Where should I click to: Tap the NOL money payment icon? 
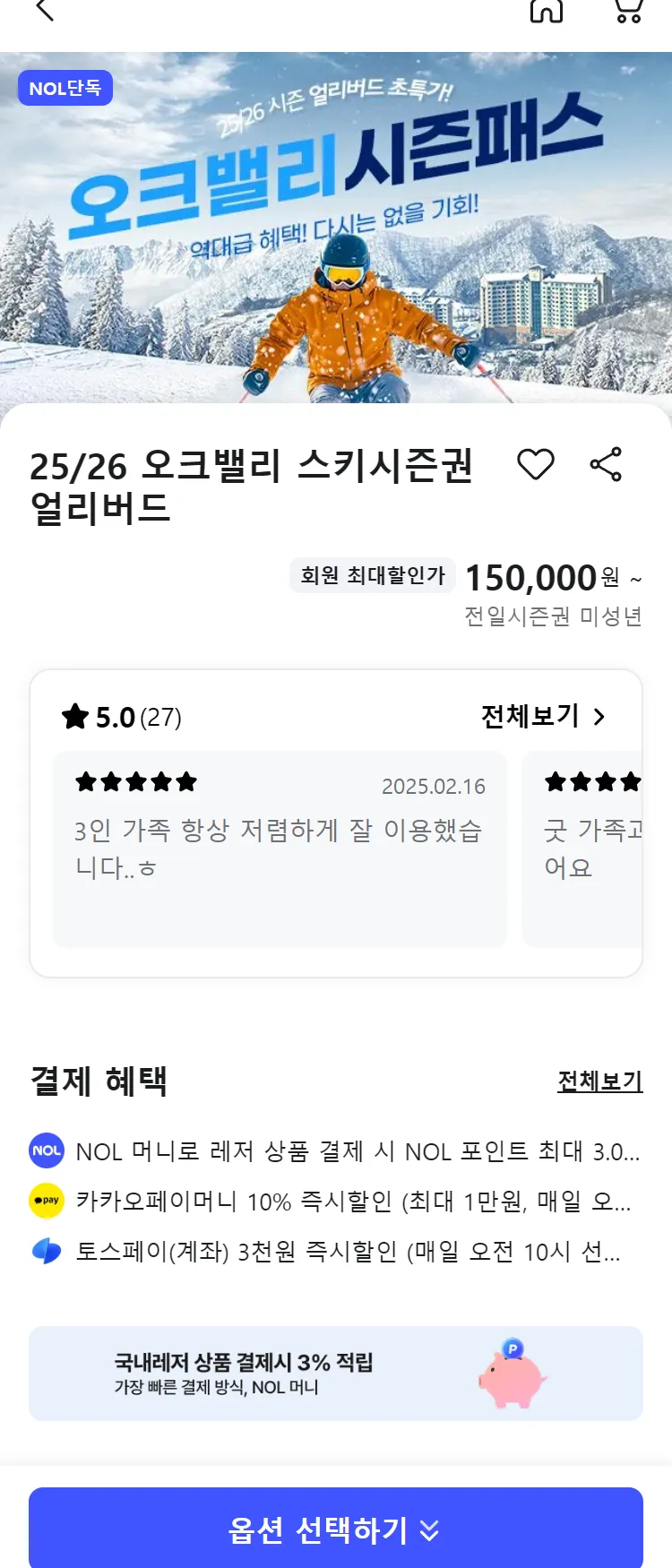[x=45, y=1151]
